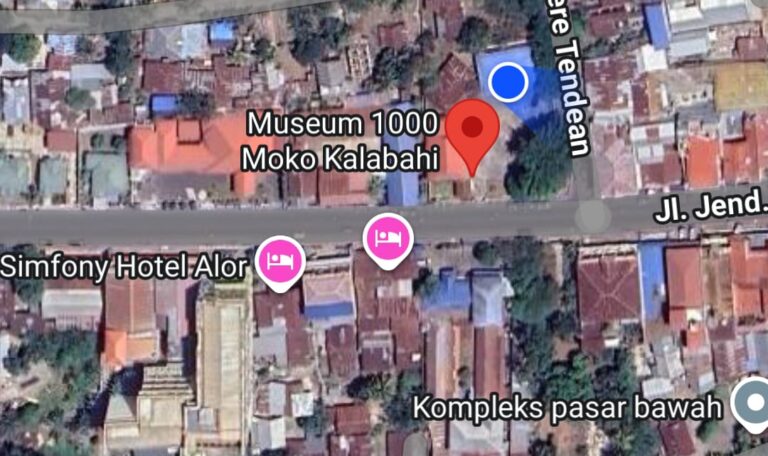Select the unlabeled pink hotel marker
This screenshot has height=456, width=768.
click(388, 238)
